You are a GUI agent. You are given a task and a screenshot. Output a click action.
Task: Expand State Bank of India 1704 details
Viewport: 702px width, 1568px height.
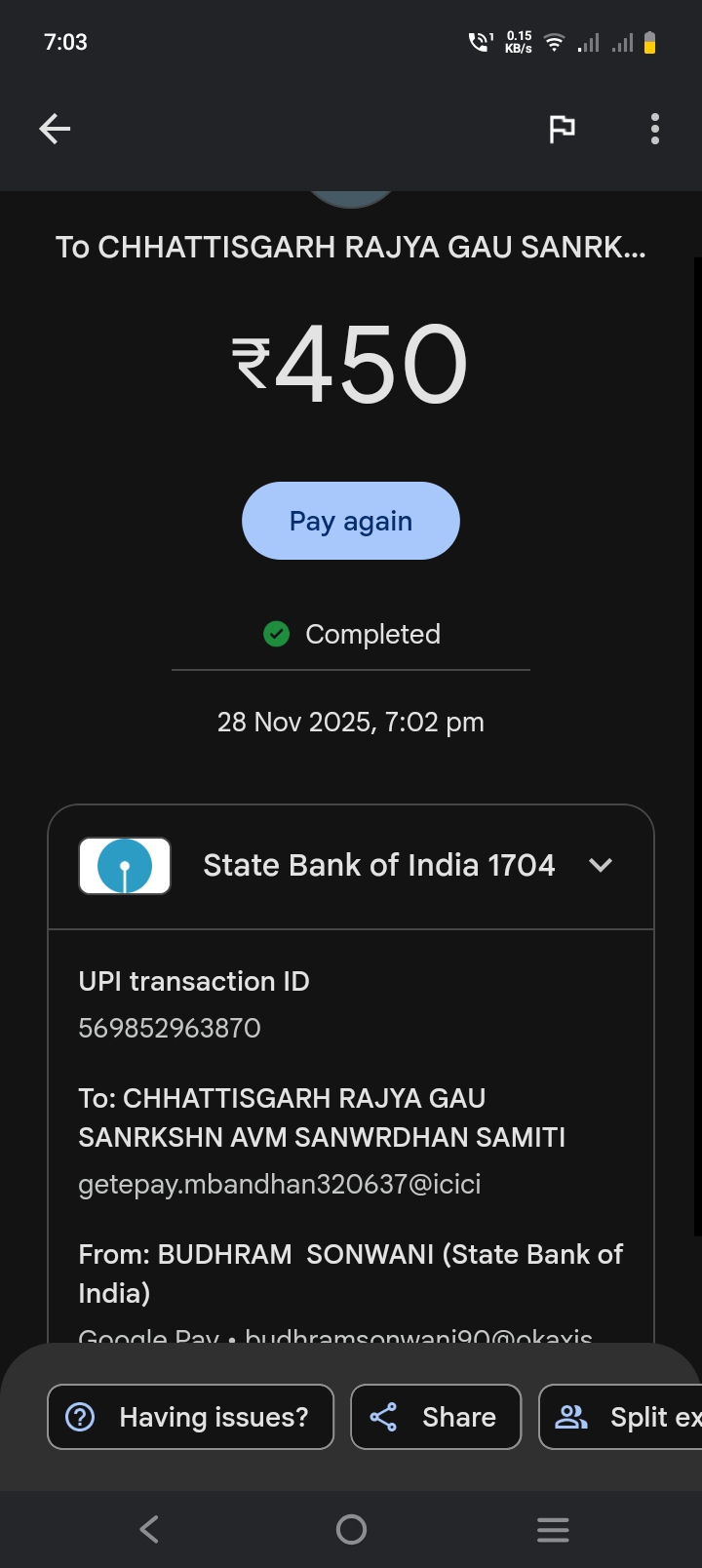tap(601, 865)
